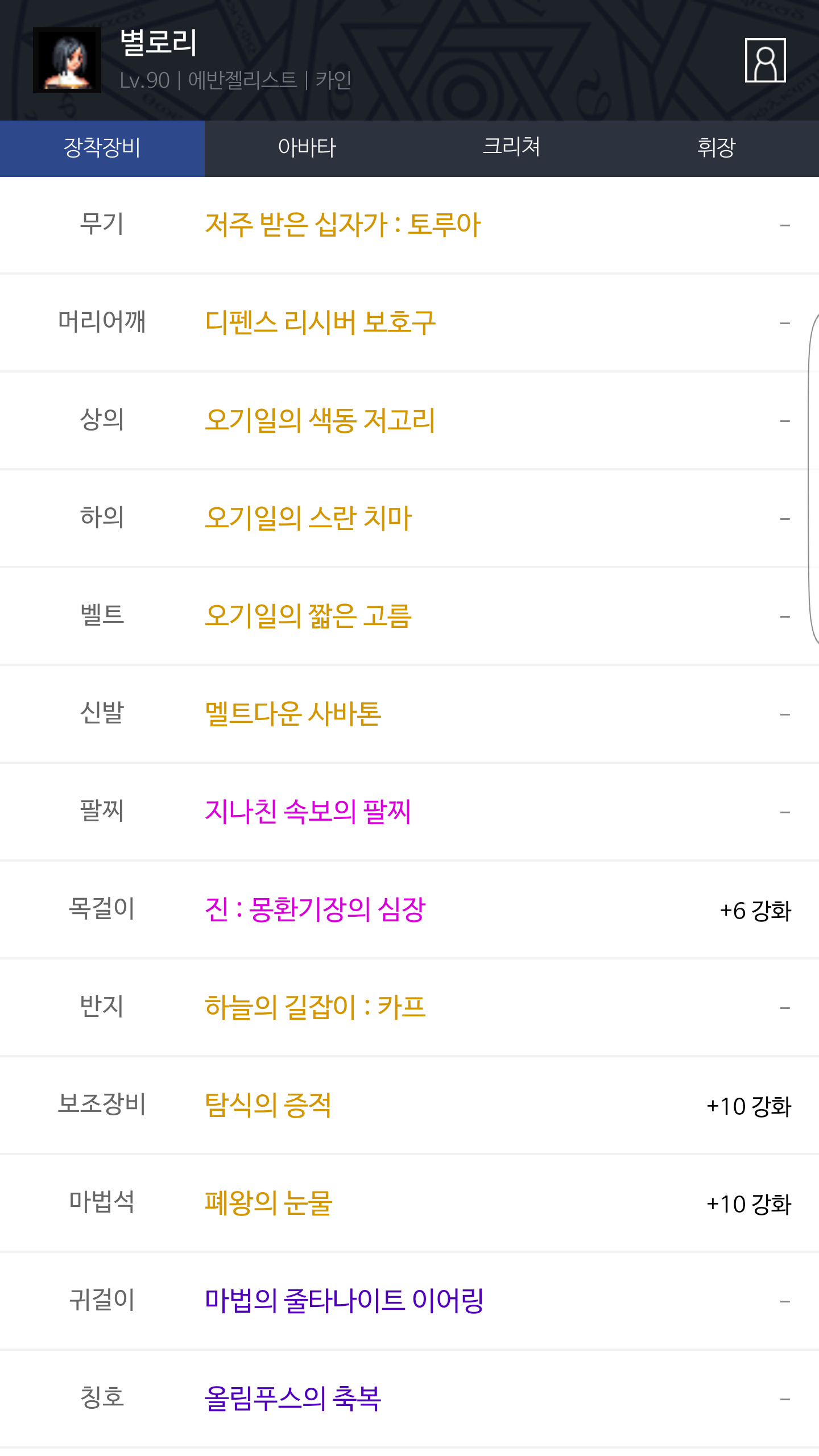Screen dimensions: 819x1456
Task: Select the 장착장비 tab
Action: (102, 148)
